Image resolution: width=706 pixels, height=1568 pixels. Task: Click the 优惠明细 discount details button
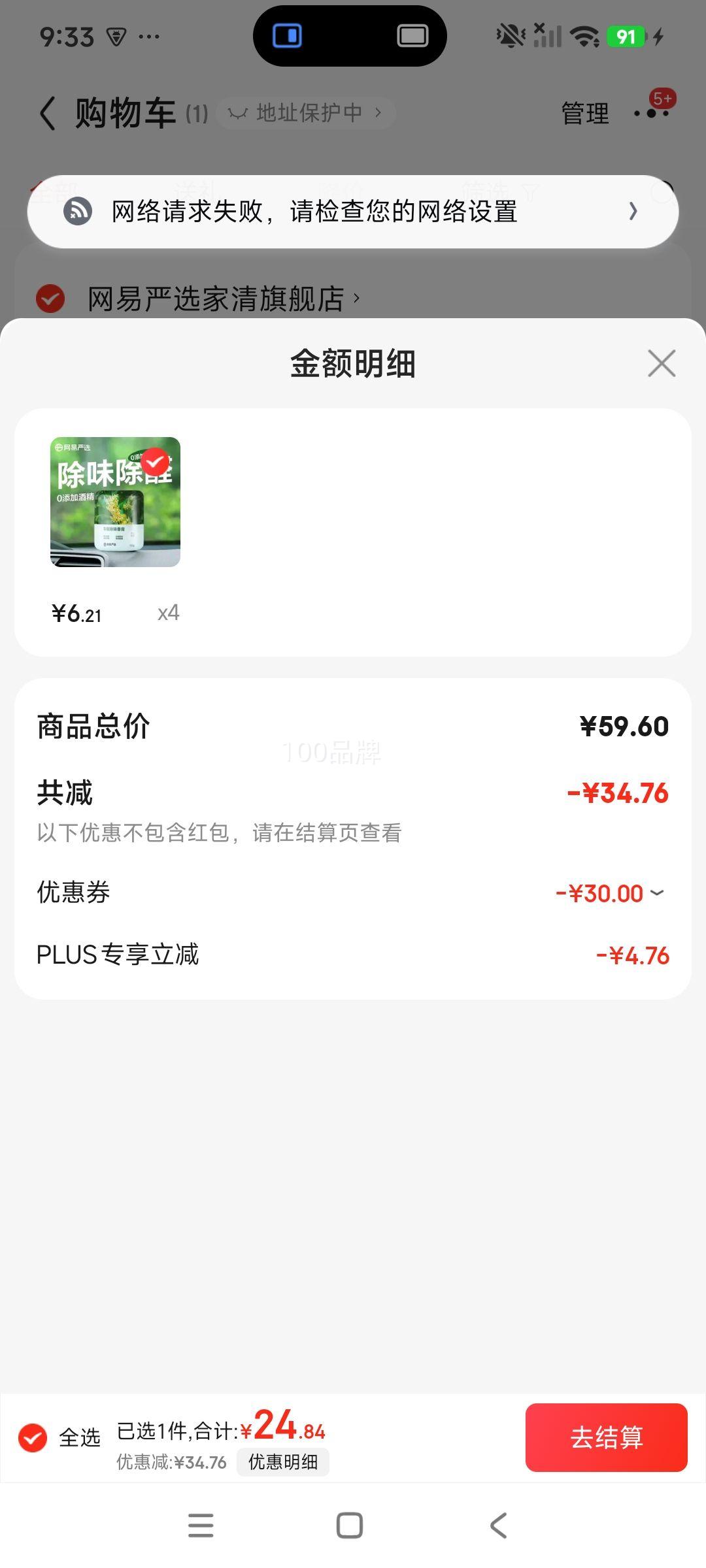(x=283, y=1462)
